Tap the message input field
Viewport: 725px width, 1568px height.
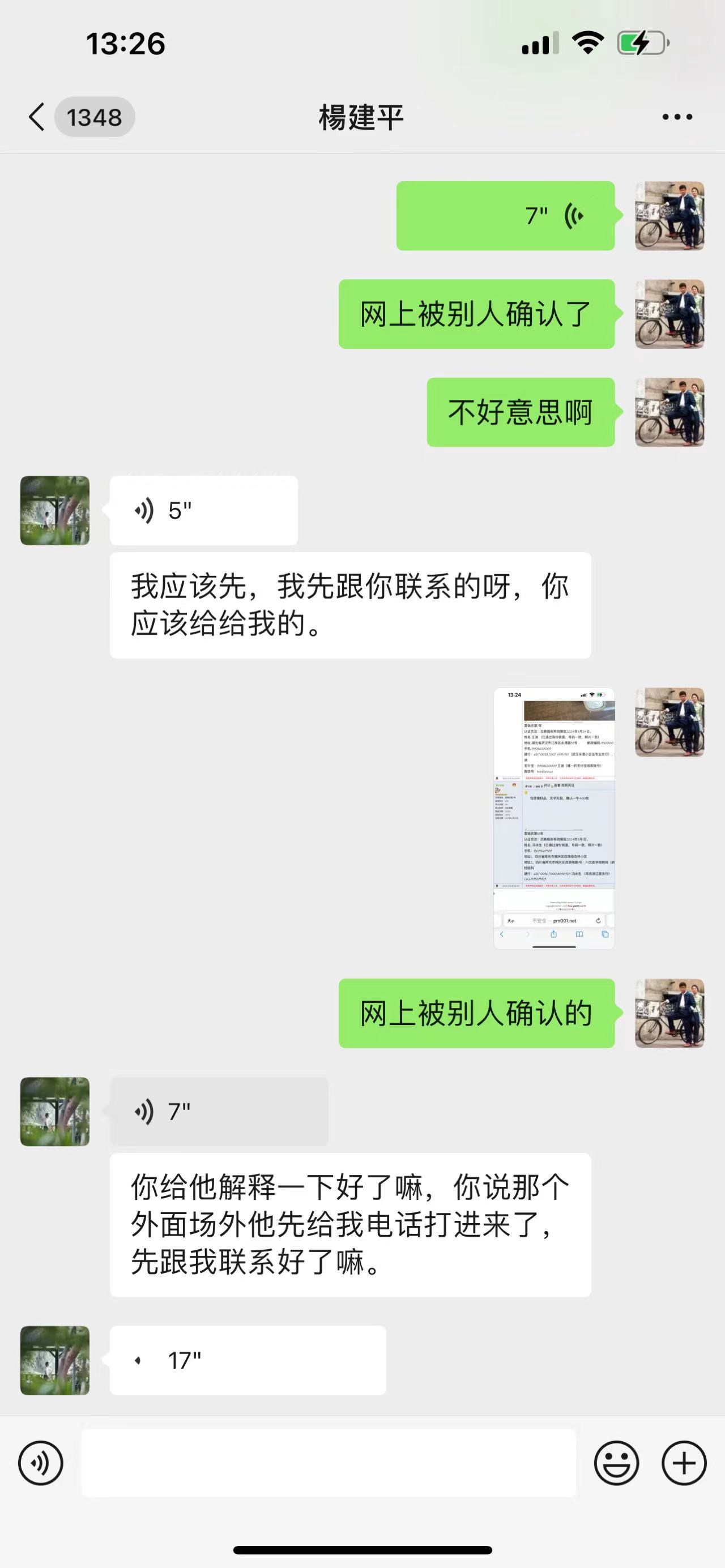(329, 1463)
